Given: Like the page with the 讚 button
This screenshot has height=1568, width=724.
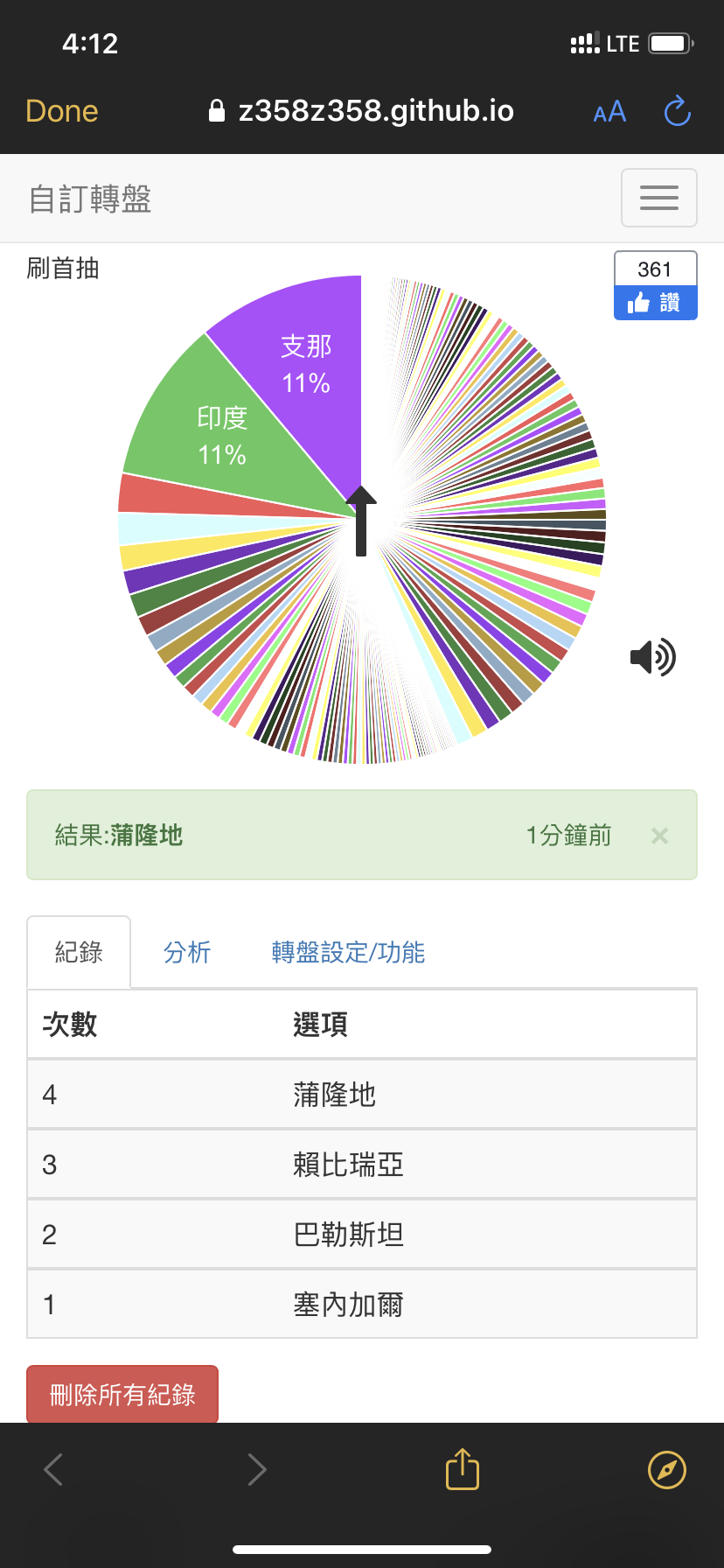Looking at the screenshot, I should [x=656, y=303].
